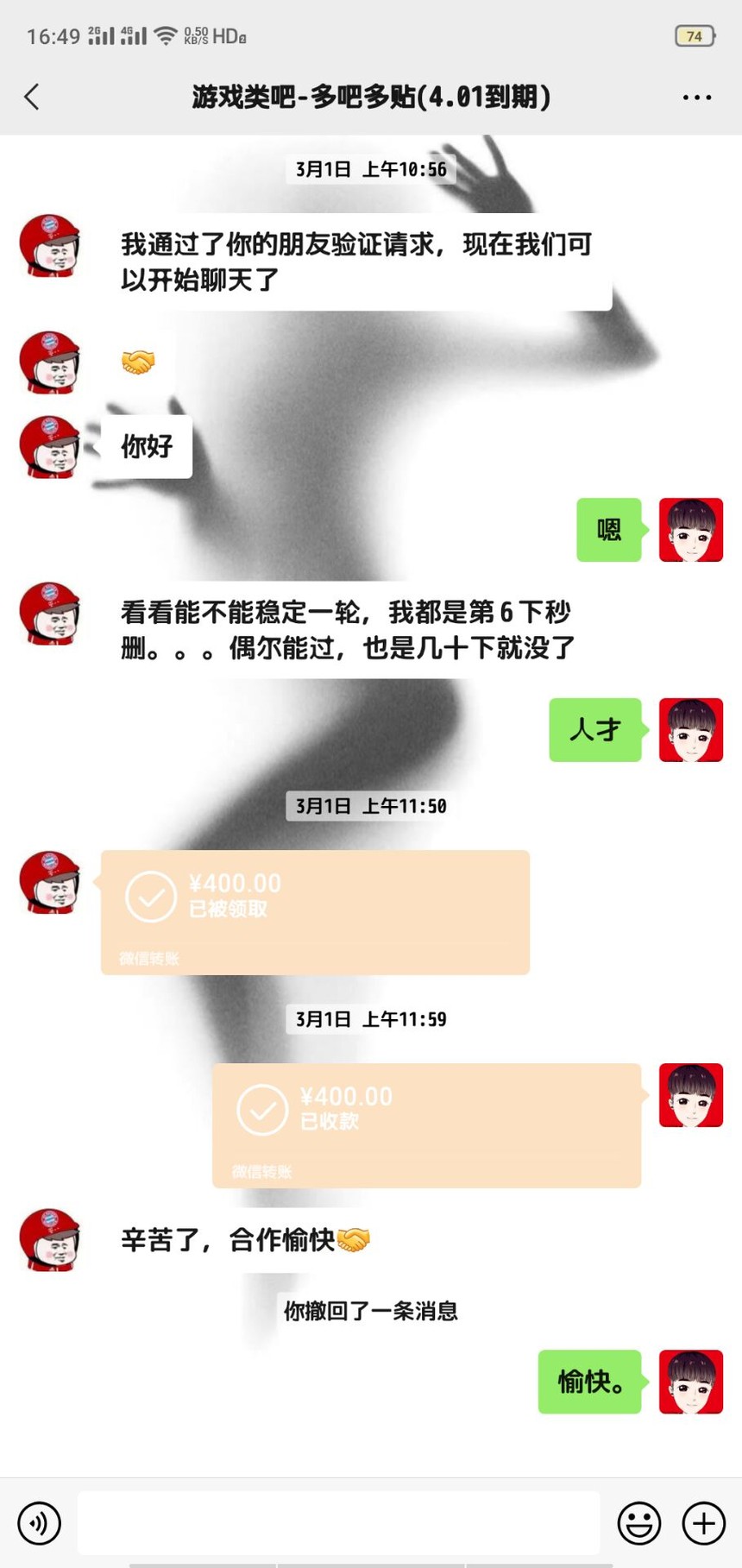Viewport: 742px width, 1568px height.
Task: Switch to voice message input
Action: coord(40,1522)
